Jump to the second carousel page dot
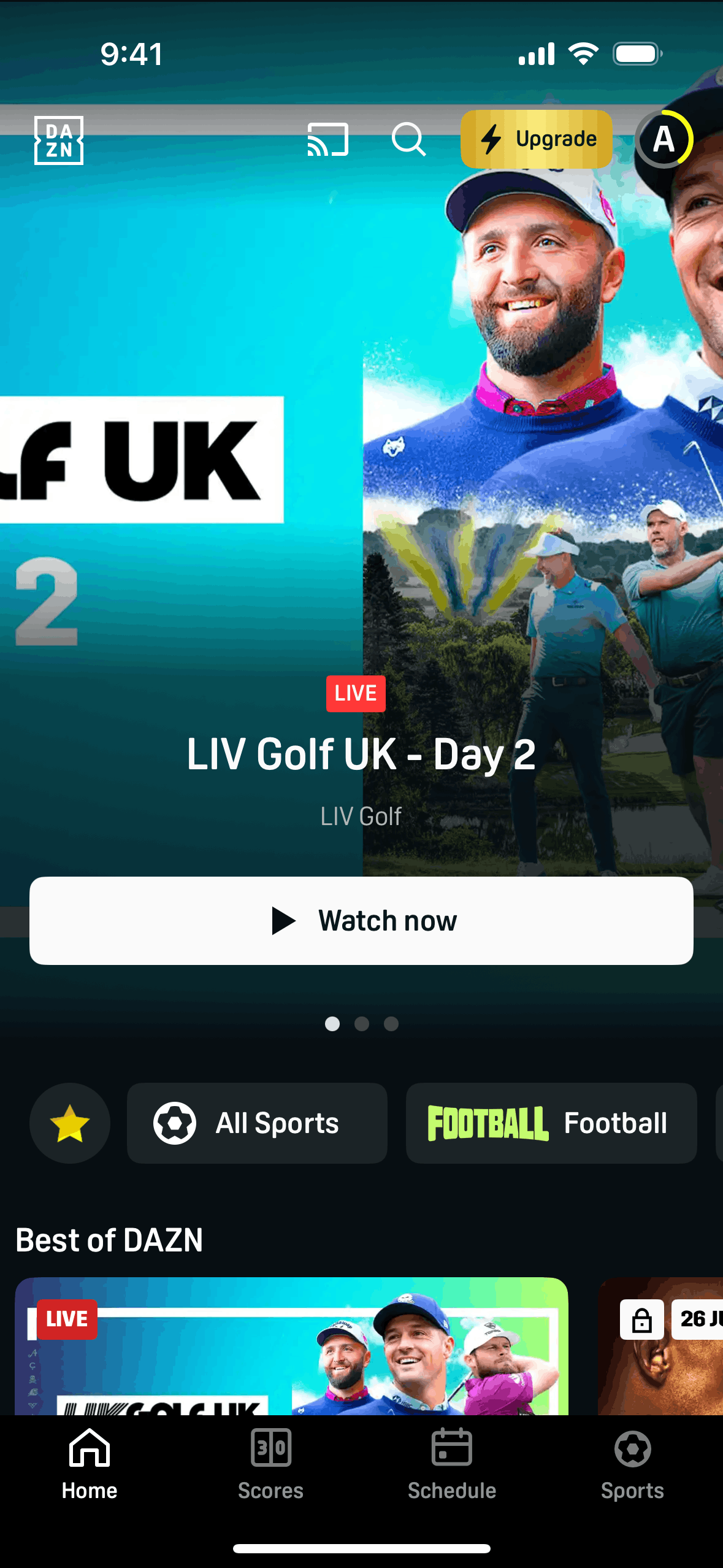The image size is (723, 1568). pyautogui.click(x=362, y=1024)
